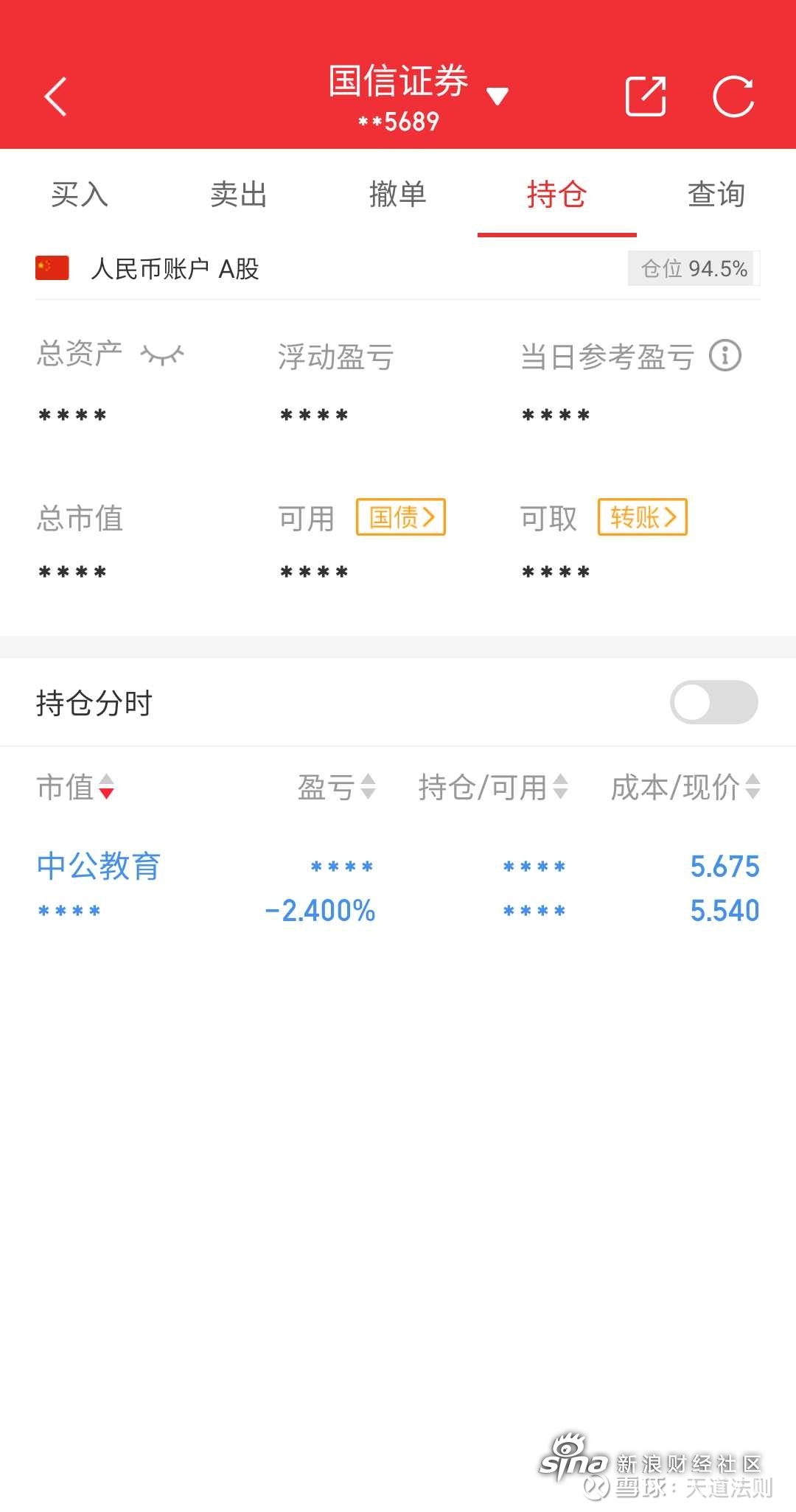Reveal hidden asset values with the eye icon
The image size is (796, 1512).
pos(162,355)
